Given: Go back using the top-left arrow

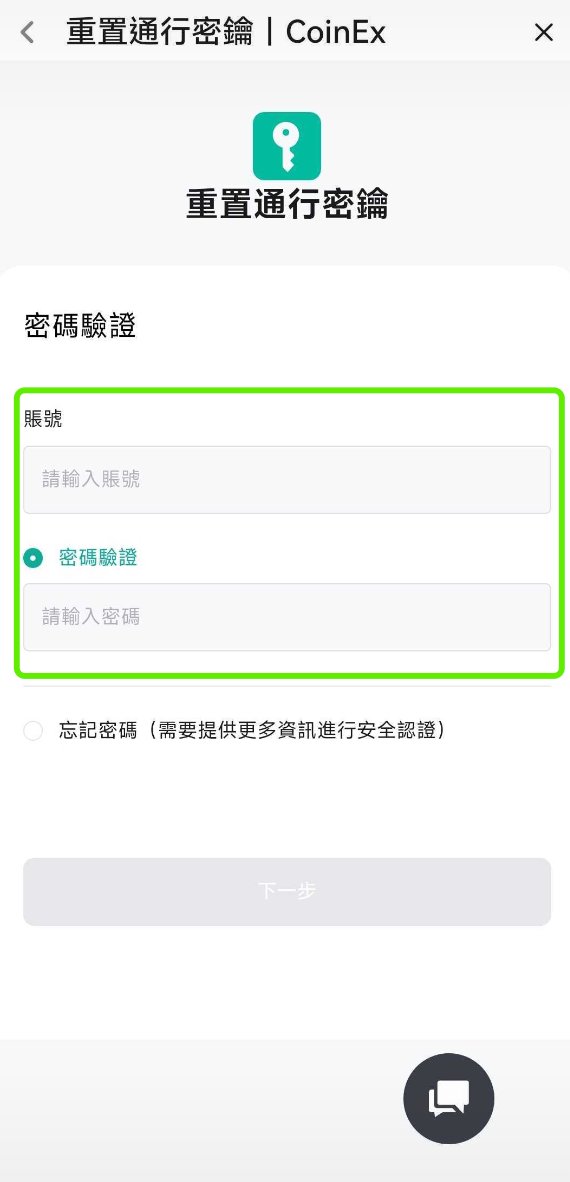Looking at the screenshot, I should click(28, 32).
